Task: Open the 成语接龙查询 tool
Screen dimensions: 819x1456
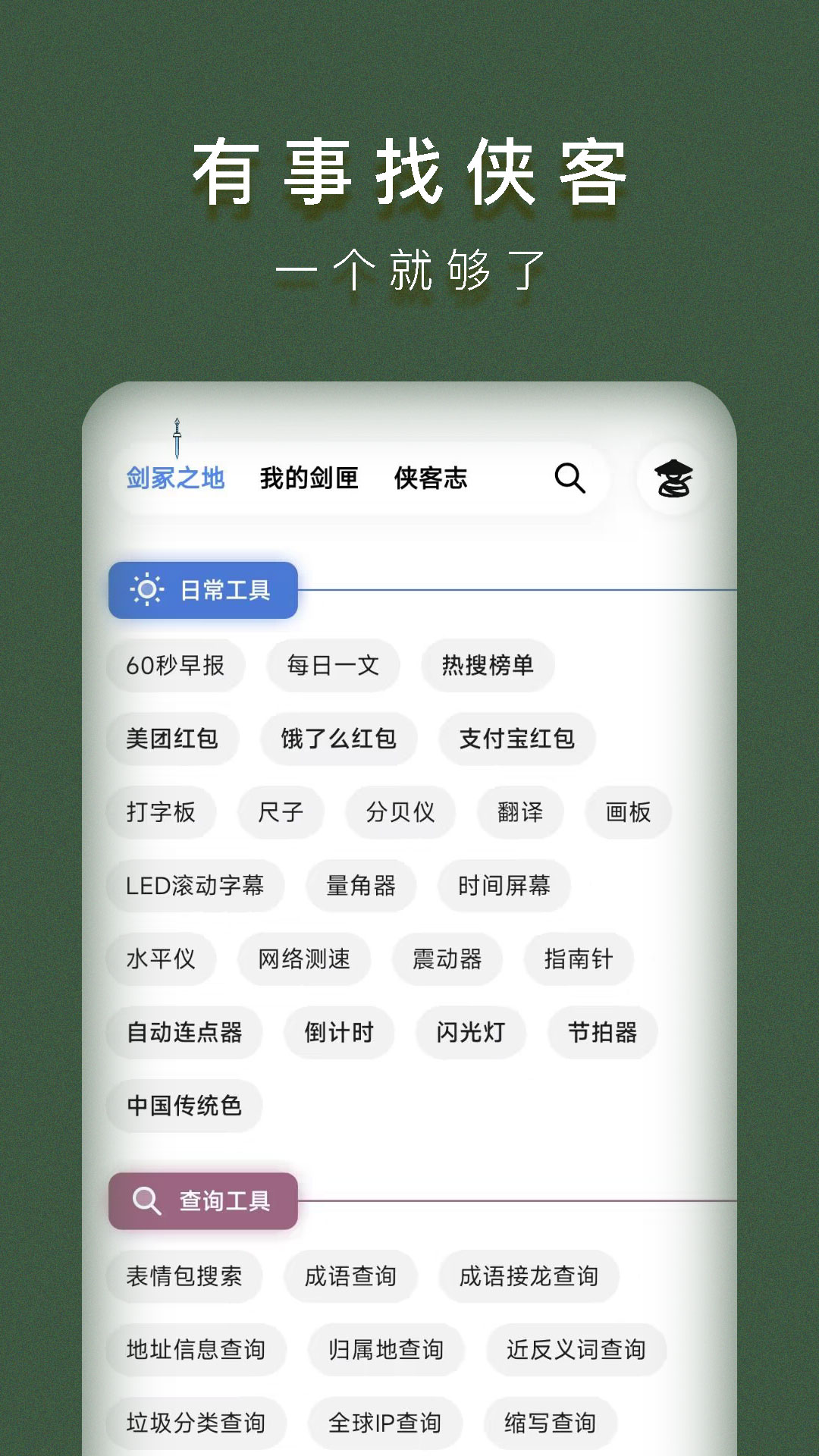Action: coord(529,1277)
